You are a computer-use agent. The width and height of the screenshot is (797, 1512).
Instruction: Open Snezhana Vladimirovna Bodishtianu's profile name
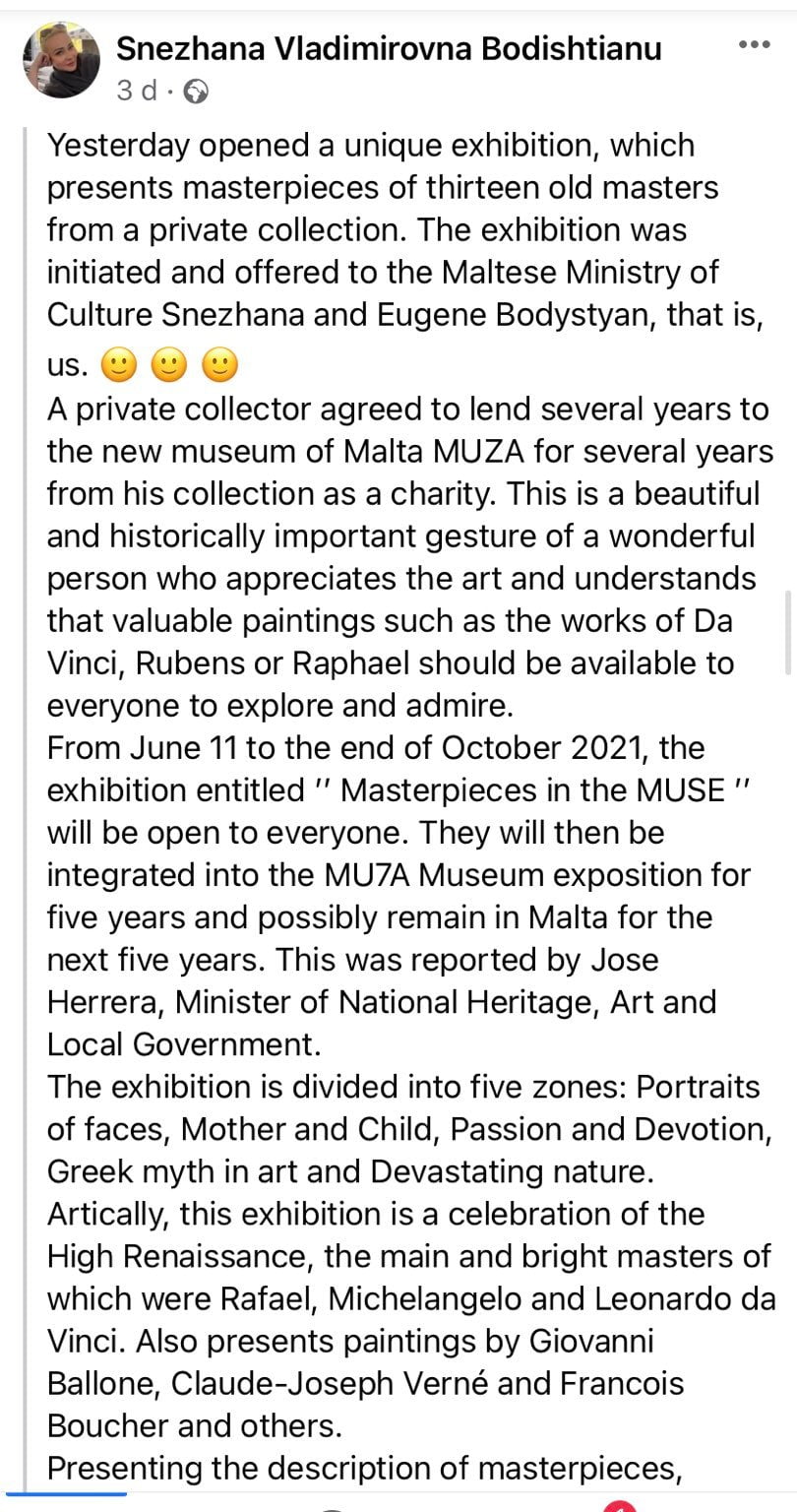click(x=389, y=47)
